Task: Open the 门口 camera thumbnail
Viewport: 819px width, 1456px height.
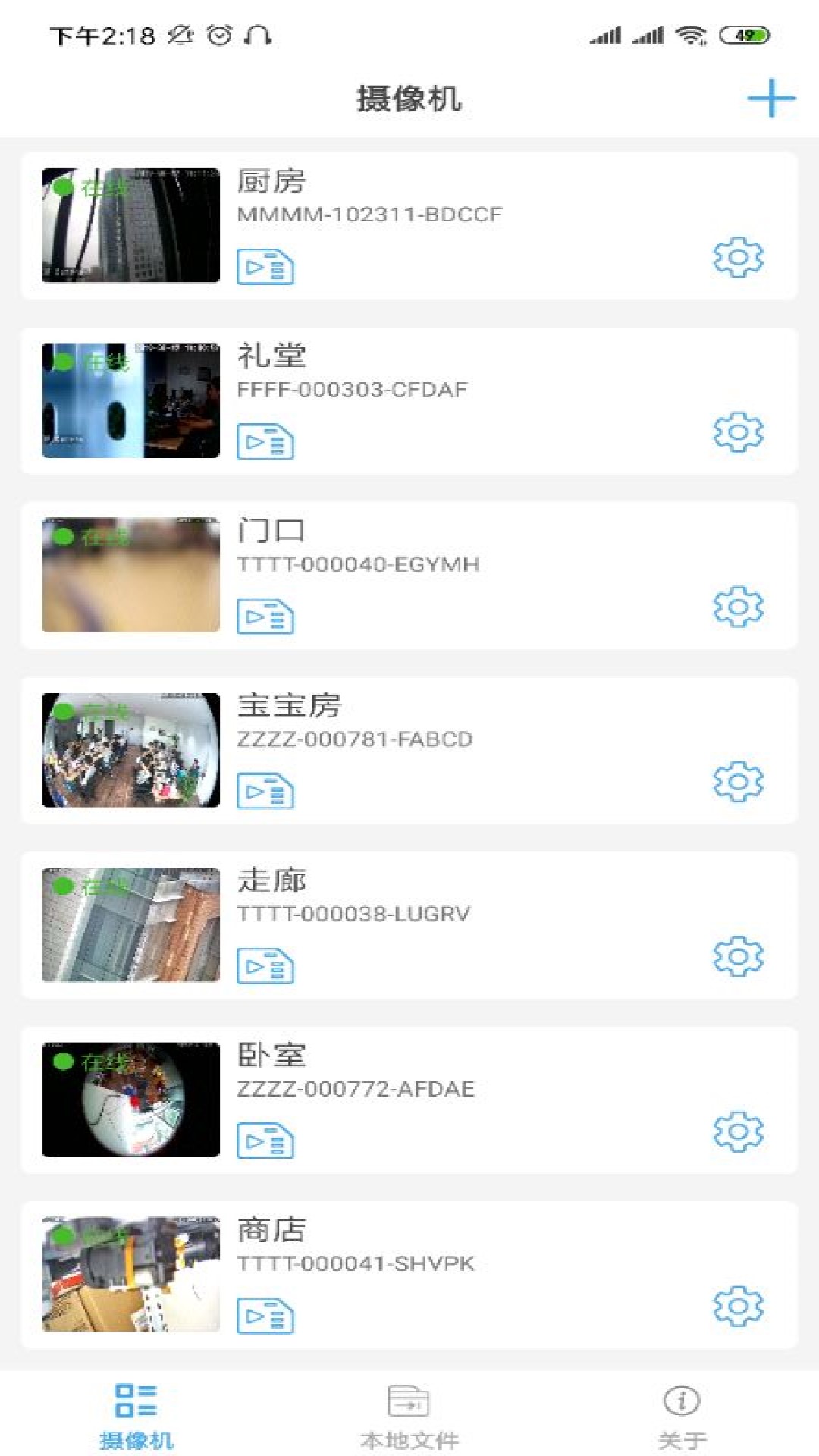Action: click(x=130, y=575)
